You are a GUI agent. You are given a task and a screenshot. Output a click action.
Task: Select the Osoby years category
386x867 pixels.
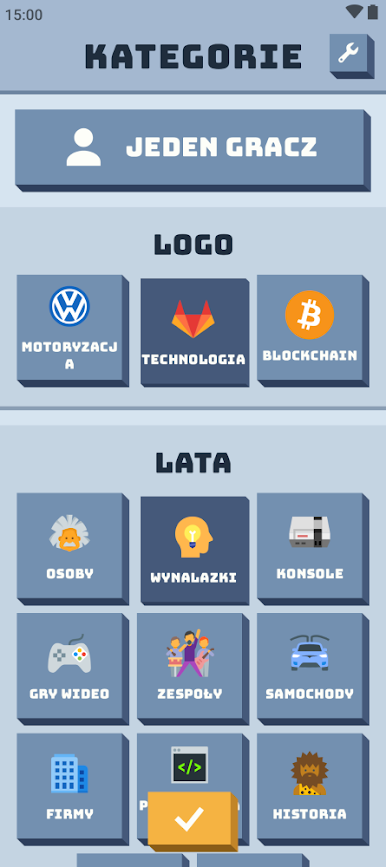(72, 548)
